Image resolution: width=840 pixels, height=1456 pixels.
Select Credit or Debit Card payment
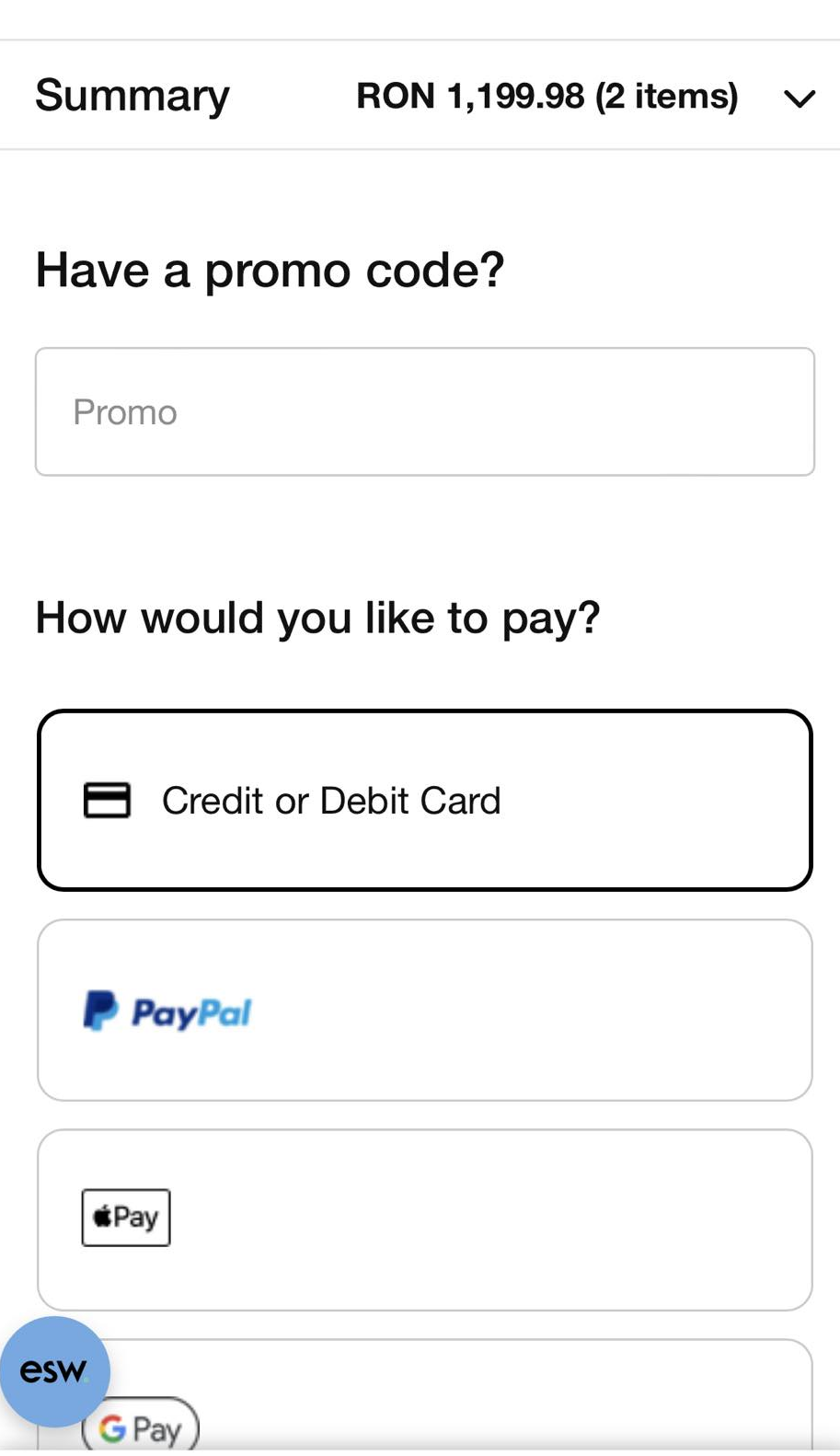coord(424,800)
